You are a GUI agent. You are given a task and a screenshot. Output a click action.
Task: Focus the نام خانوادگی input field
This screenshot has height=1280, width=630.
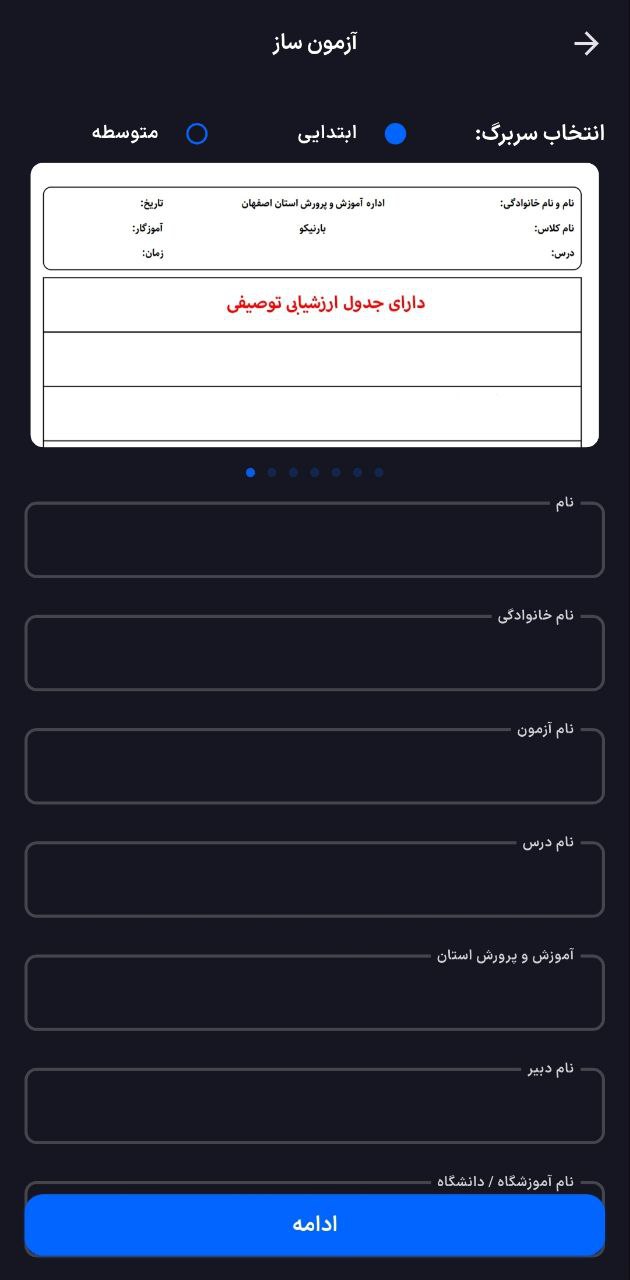pos(314,654)
